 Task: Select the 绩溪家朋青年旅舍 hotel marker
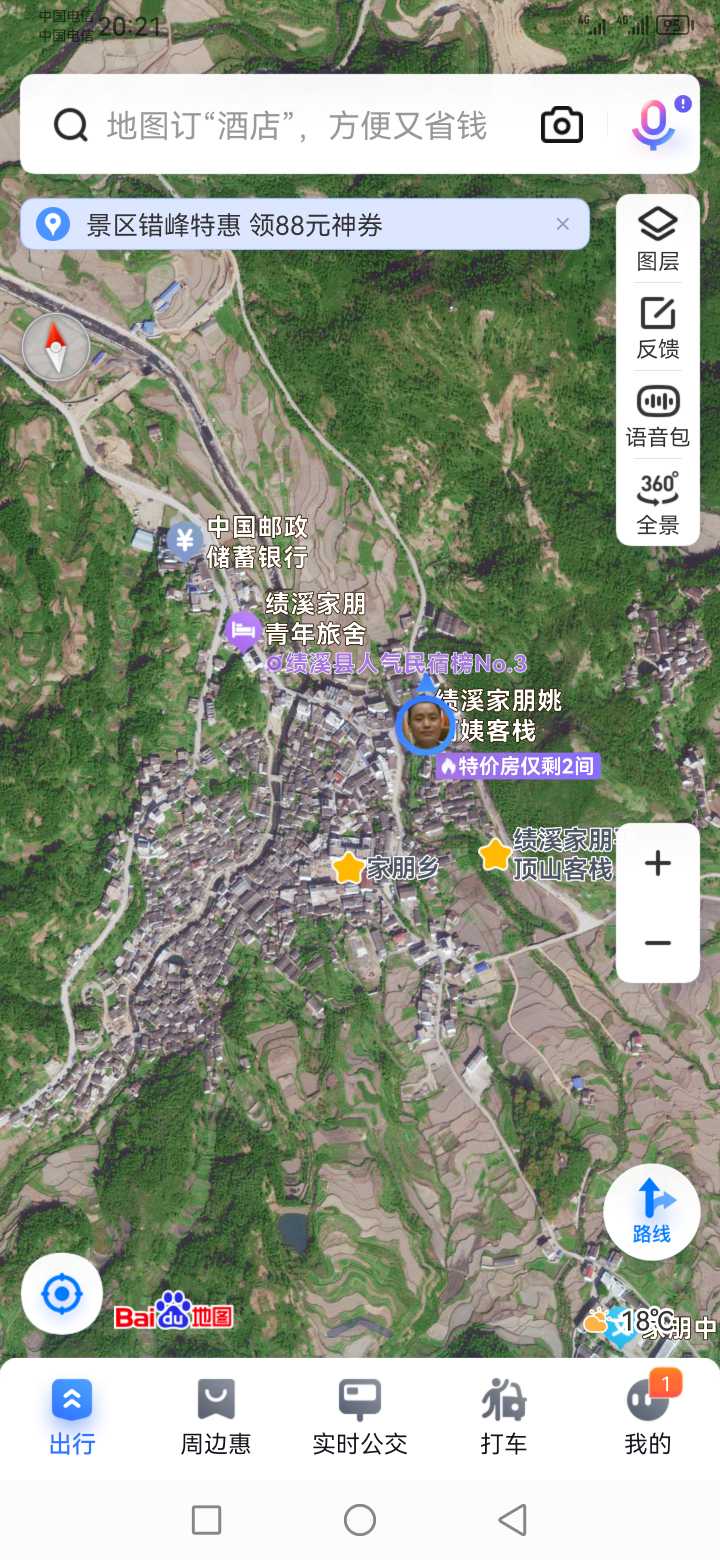coord(244,631)
